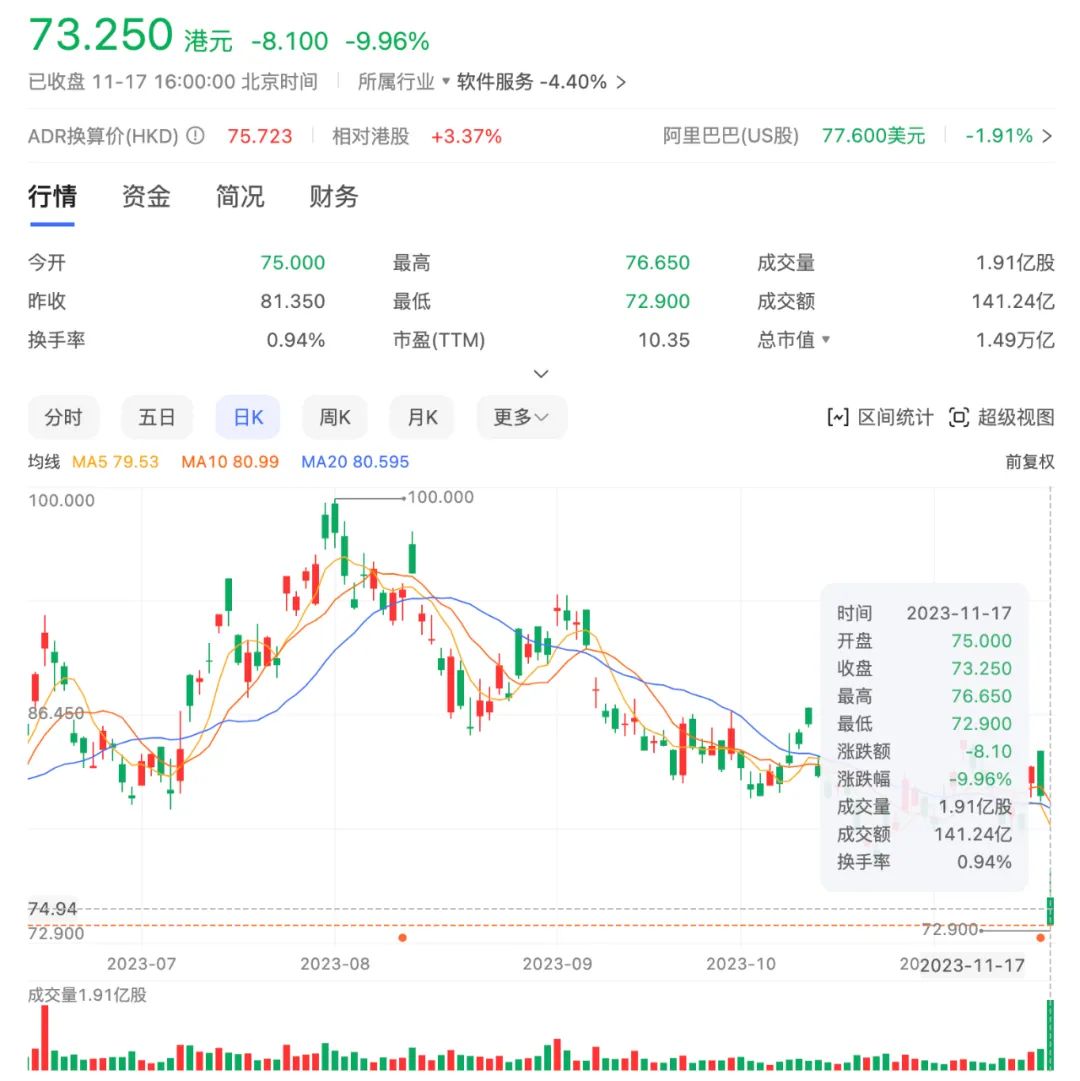
Task: Select the 日K chart
Action: [x=248, y=417]
